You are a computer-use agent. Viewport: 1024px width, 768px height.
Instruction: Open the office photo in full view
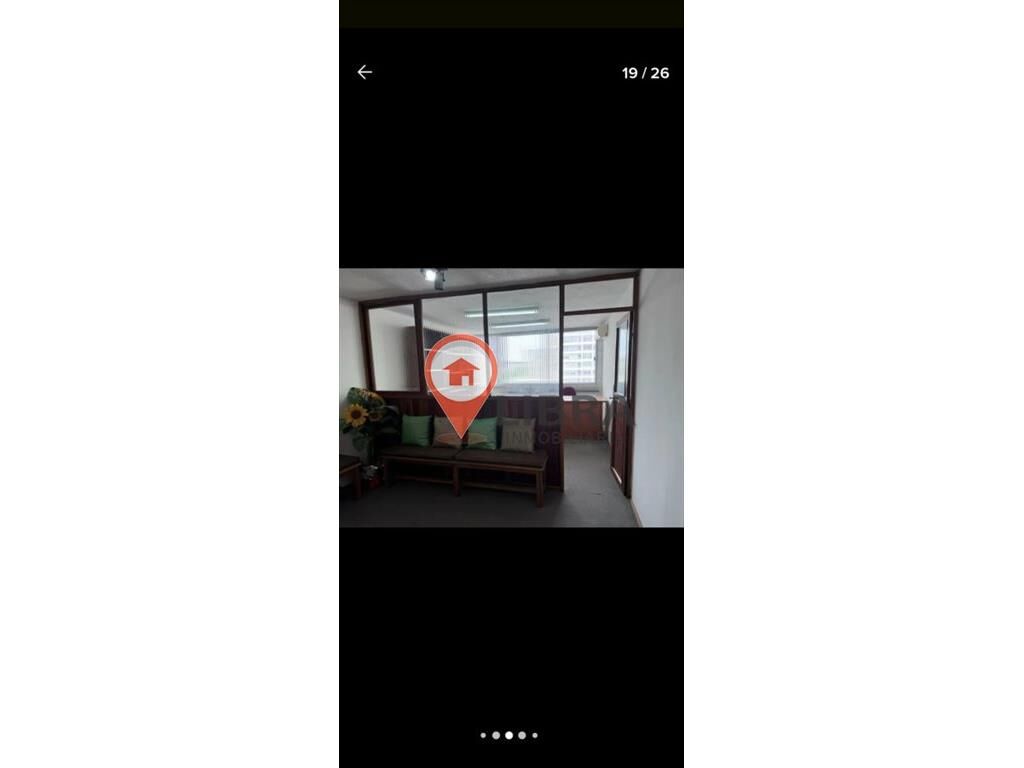511,397
